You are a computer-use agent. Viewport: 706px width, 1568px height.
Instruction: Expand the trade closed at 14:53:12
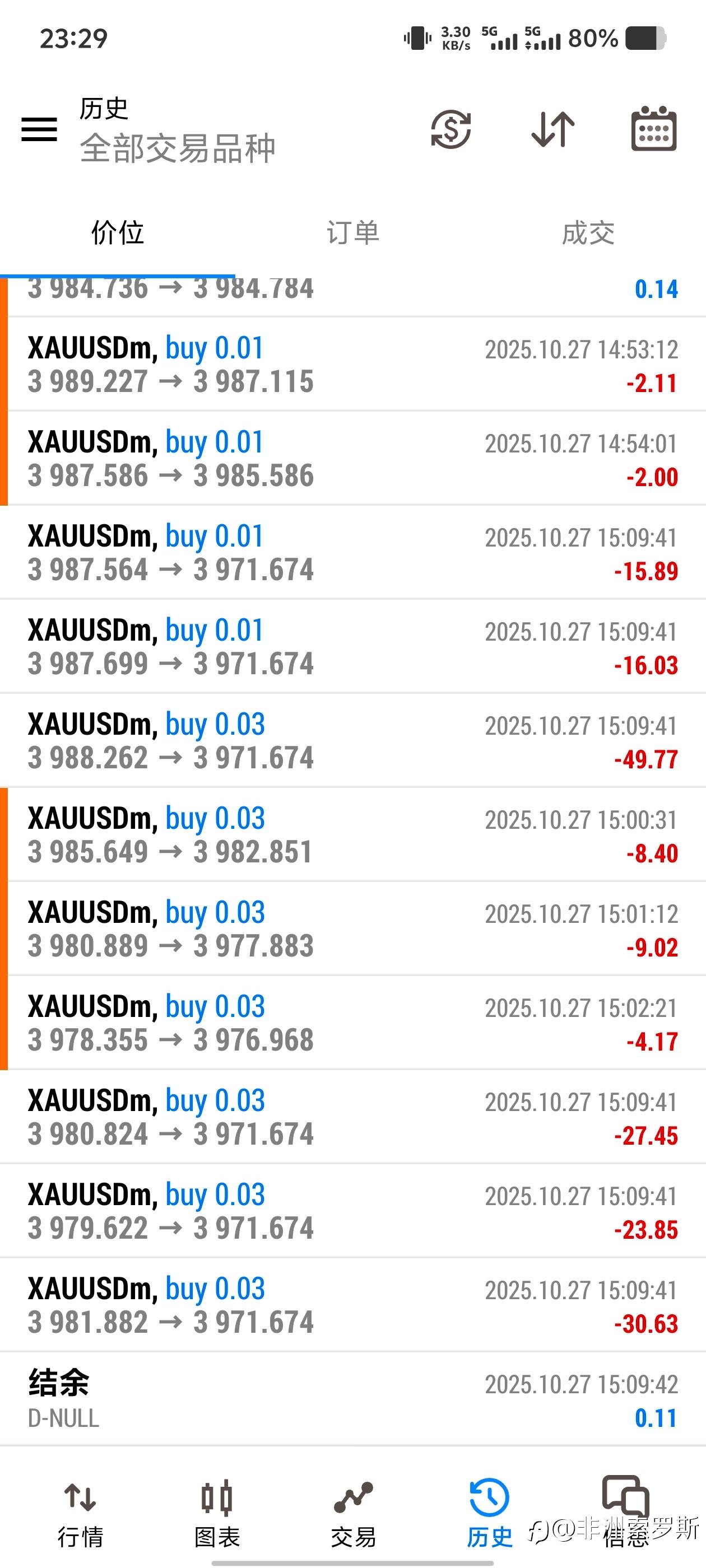pos(352,364)
